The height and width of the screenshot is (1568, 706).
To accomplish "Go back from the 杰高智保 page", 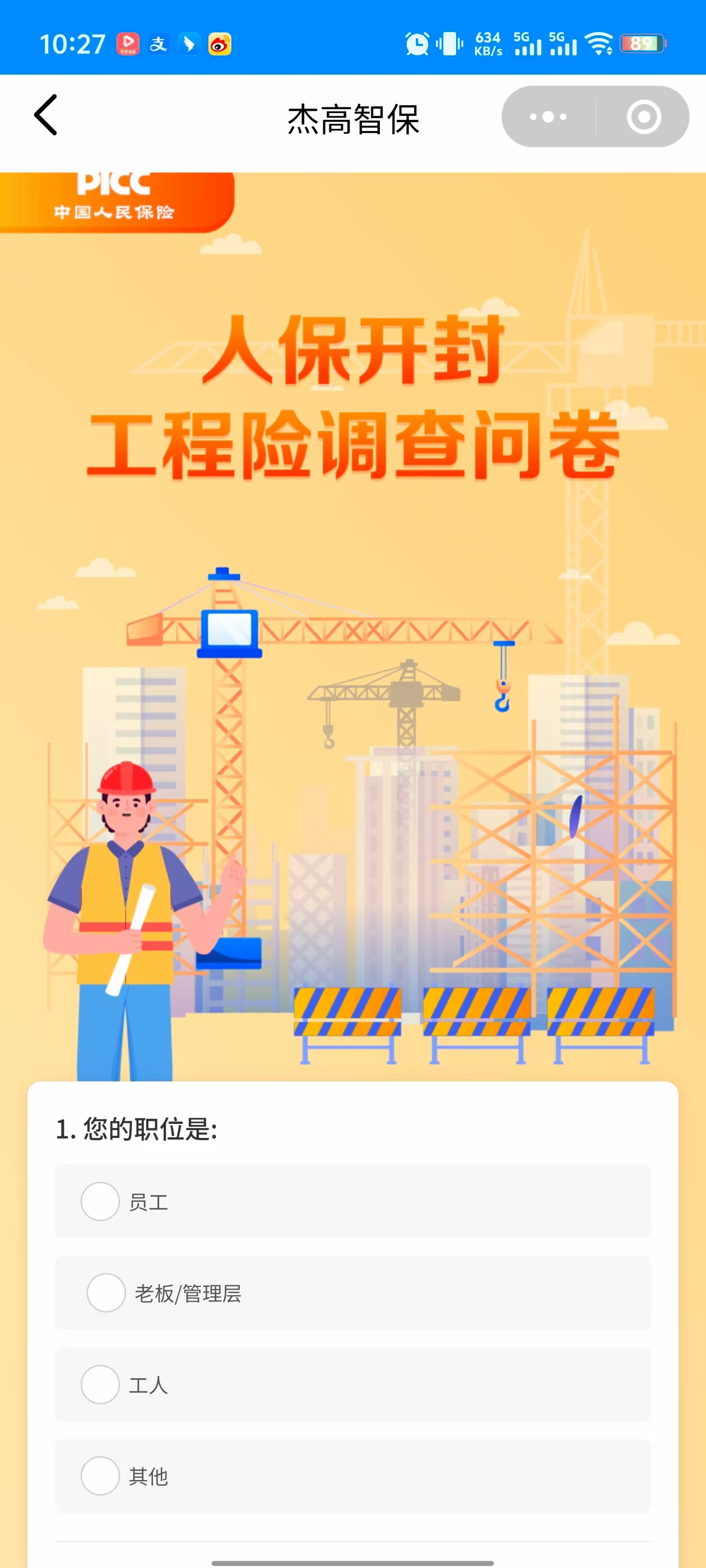I will pos(47,115).
